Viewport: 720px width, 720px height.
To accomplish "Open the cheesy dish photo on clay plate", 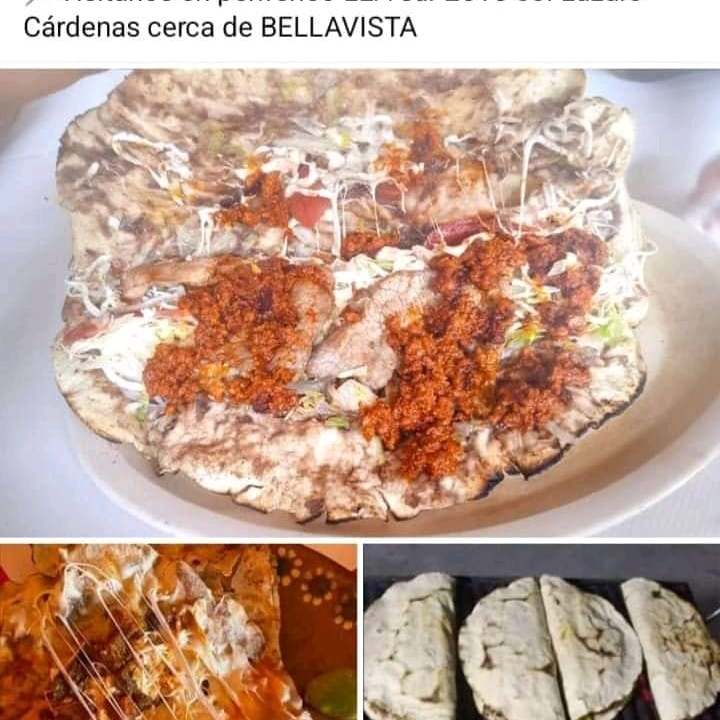I will click(179, 632).
